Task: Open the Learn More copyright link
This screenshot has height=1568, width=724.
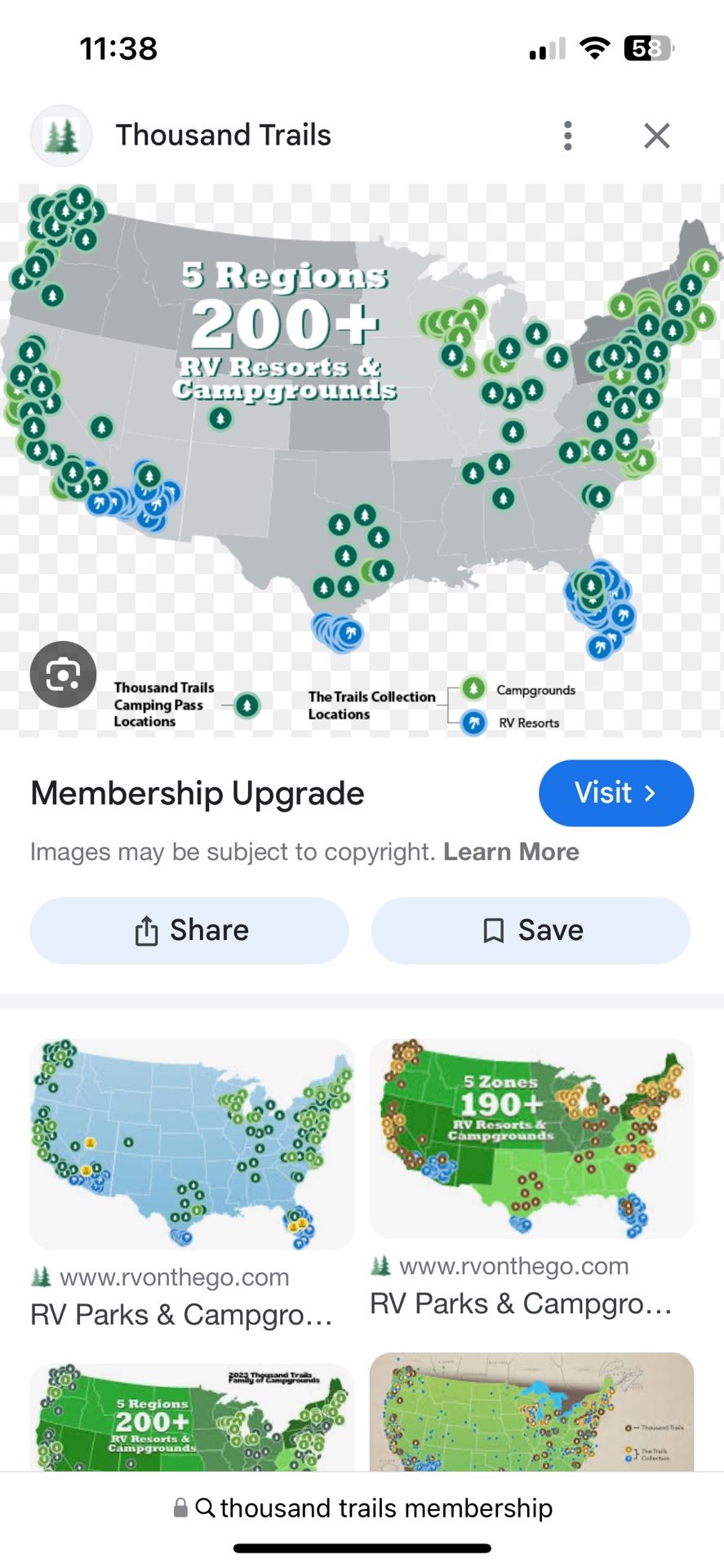Action: click(x=511, y=852)
